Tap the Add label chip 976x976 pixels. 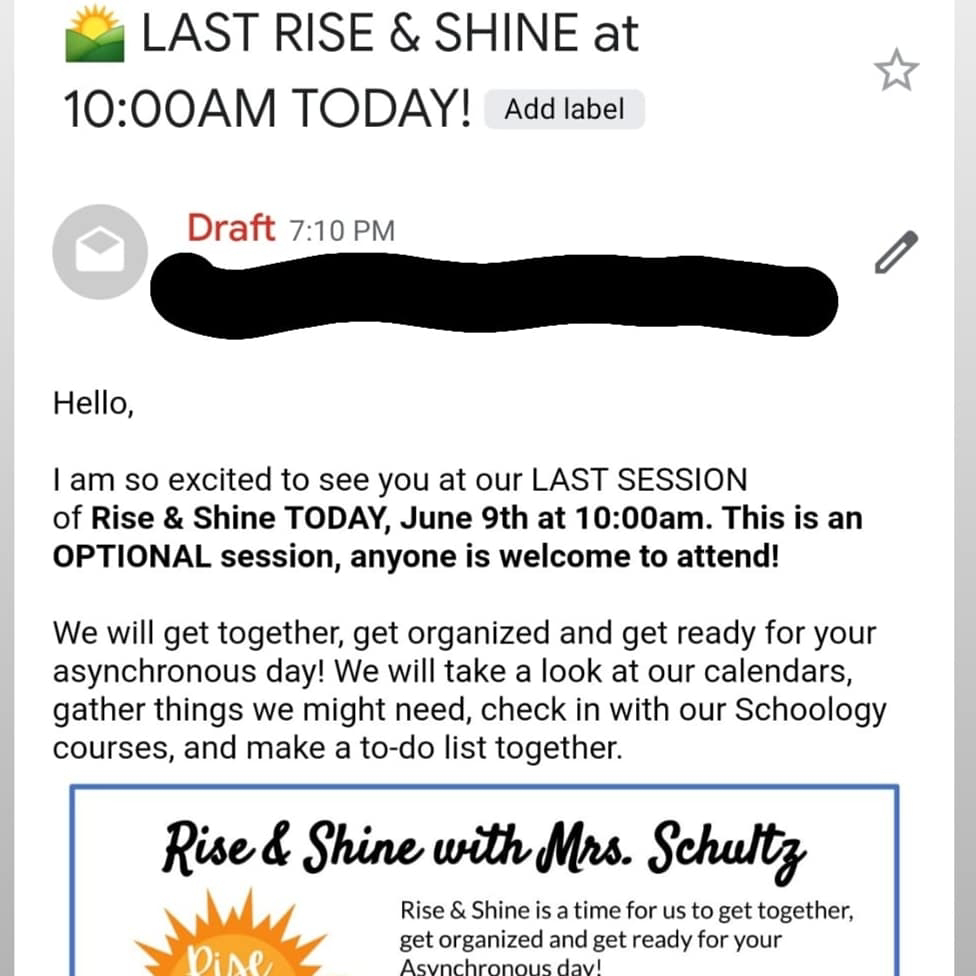(564, 109)
